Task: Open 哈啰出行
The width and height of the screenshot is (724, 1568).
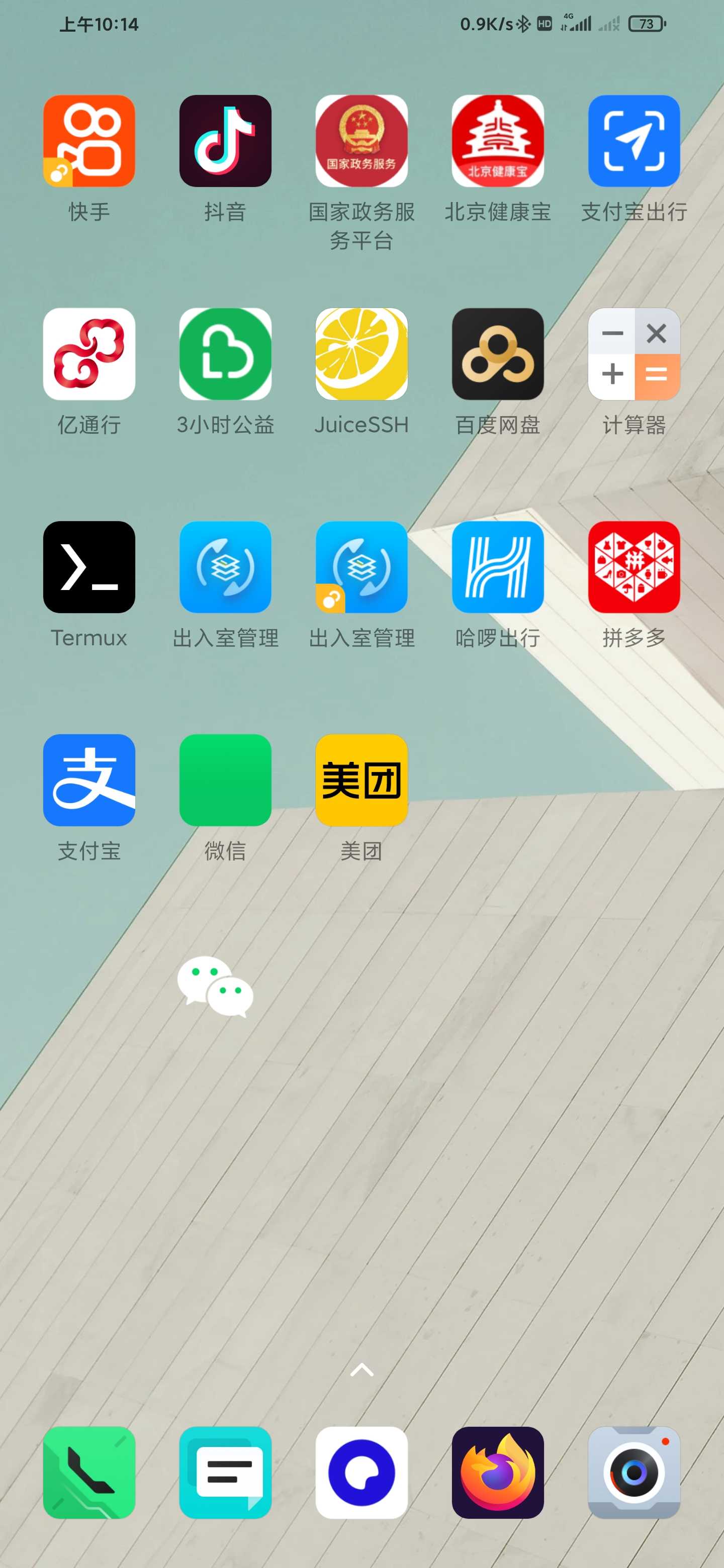Action: pyautogui.click(x=497, y=567)
